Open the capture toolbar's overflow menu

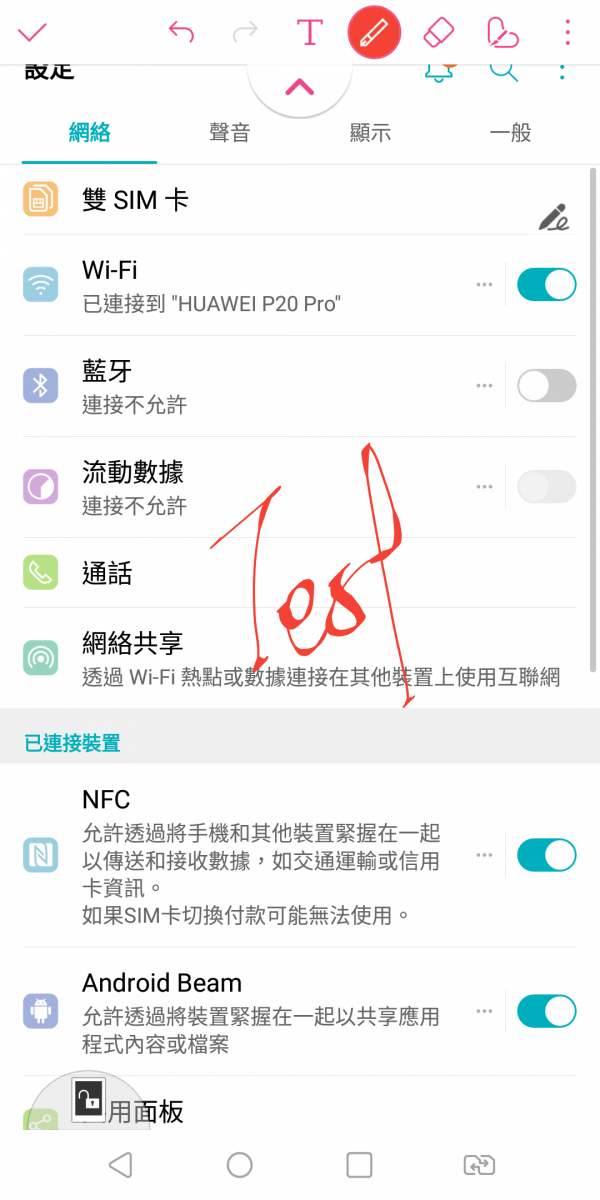tap(567, 33)
